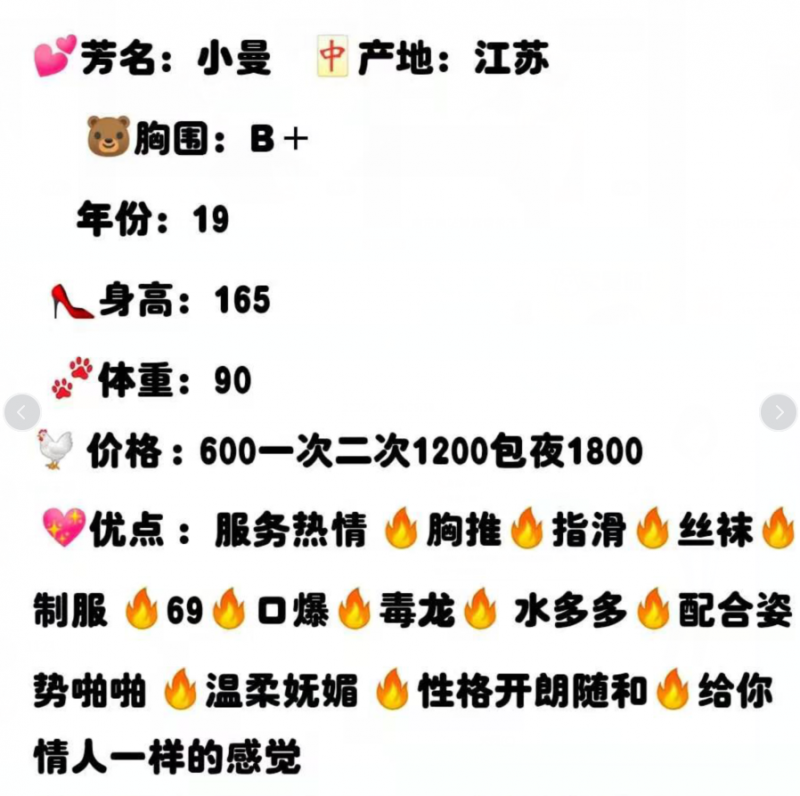Go to the previous image

(x=22, y=411)
